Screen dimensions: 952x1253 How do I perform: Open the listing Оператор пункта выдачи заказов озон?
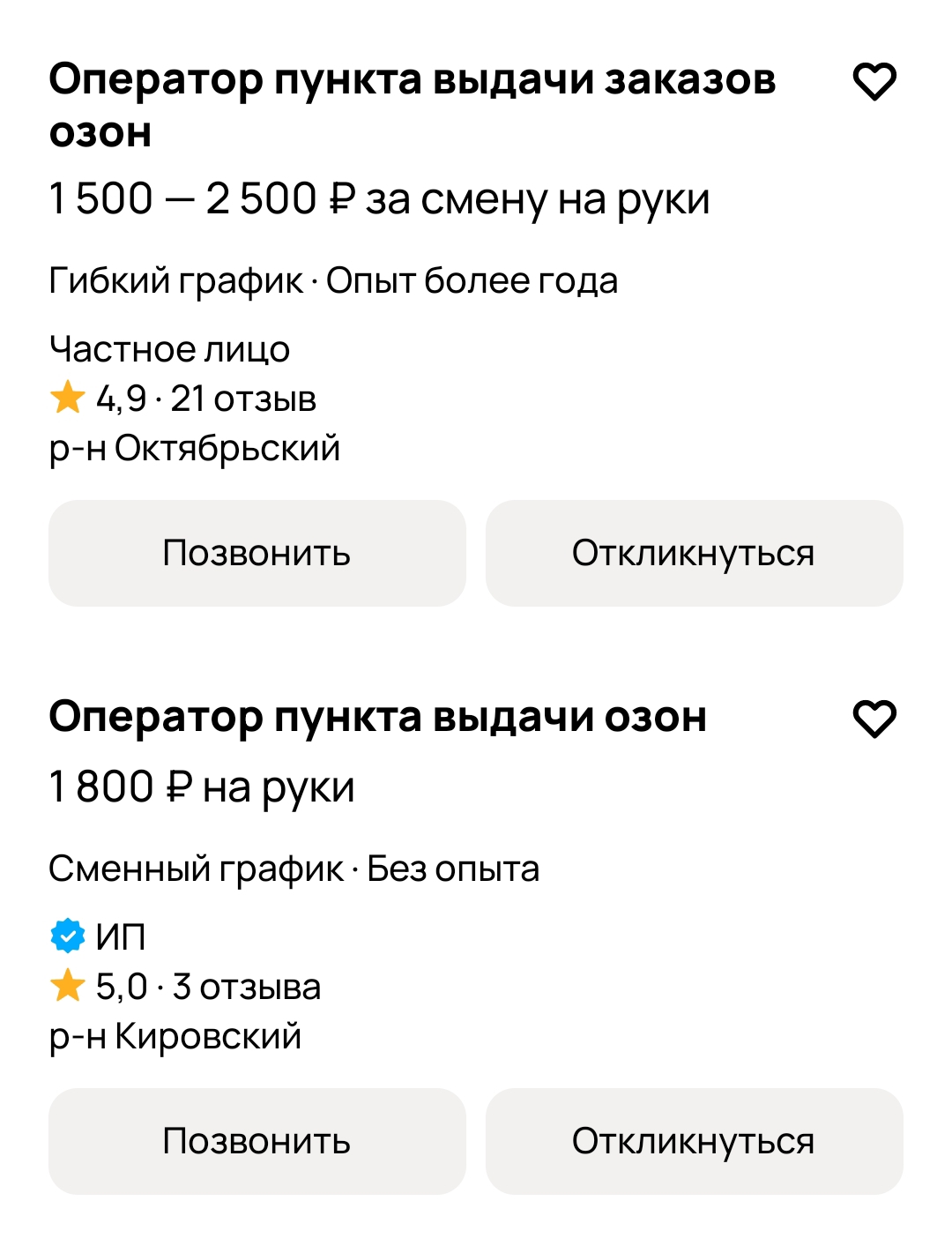(412, 105)
